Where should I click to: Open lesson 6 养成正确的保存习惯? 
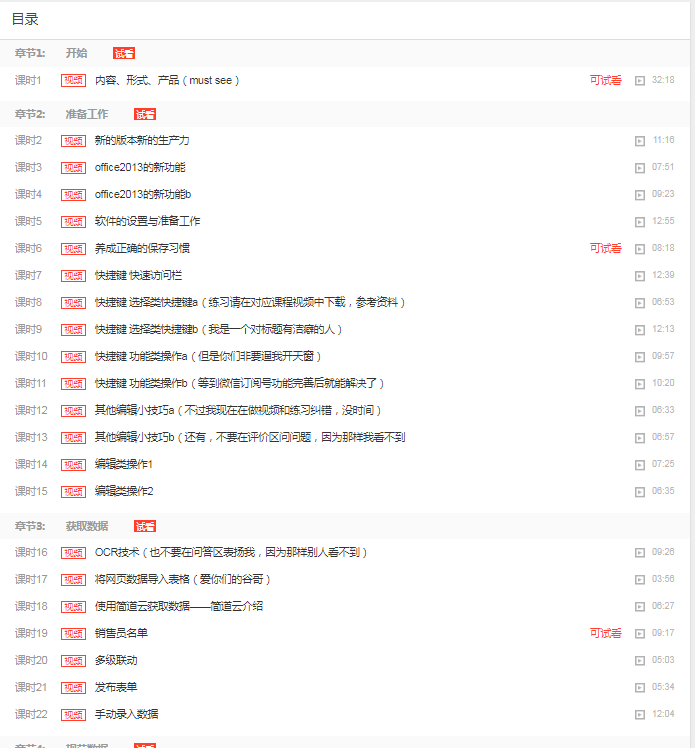[142, 248]
